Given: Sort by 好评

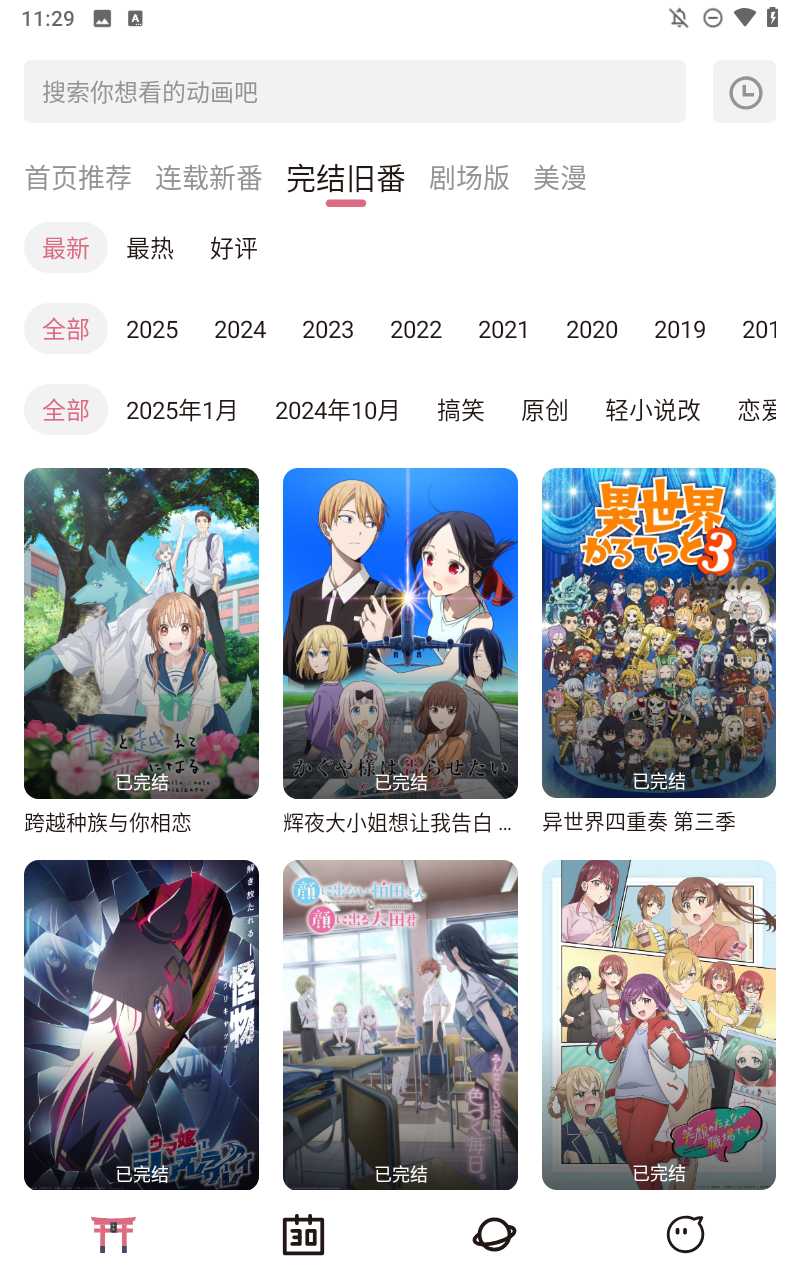Looking at the screenshot, I should [234, 248].
